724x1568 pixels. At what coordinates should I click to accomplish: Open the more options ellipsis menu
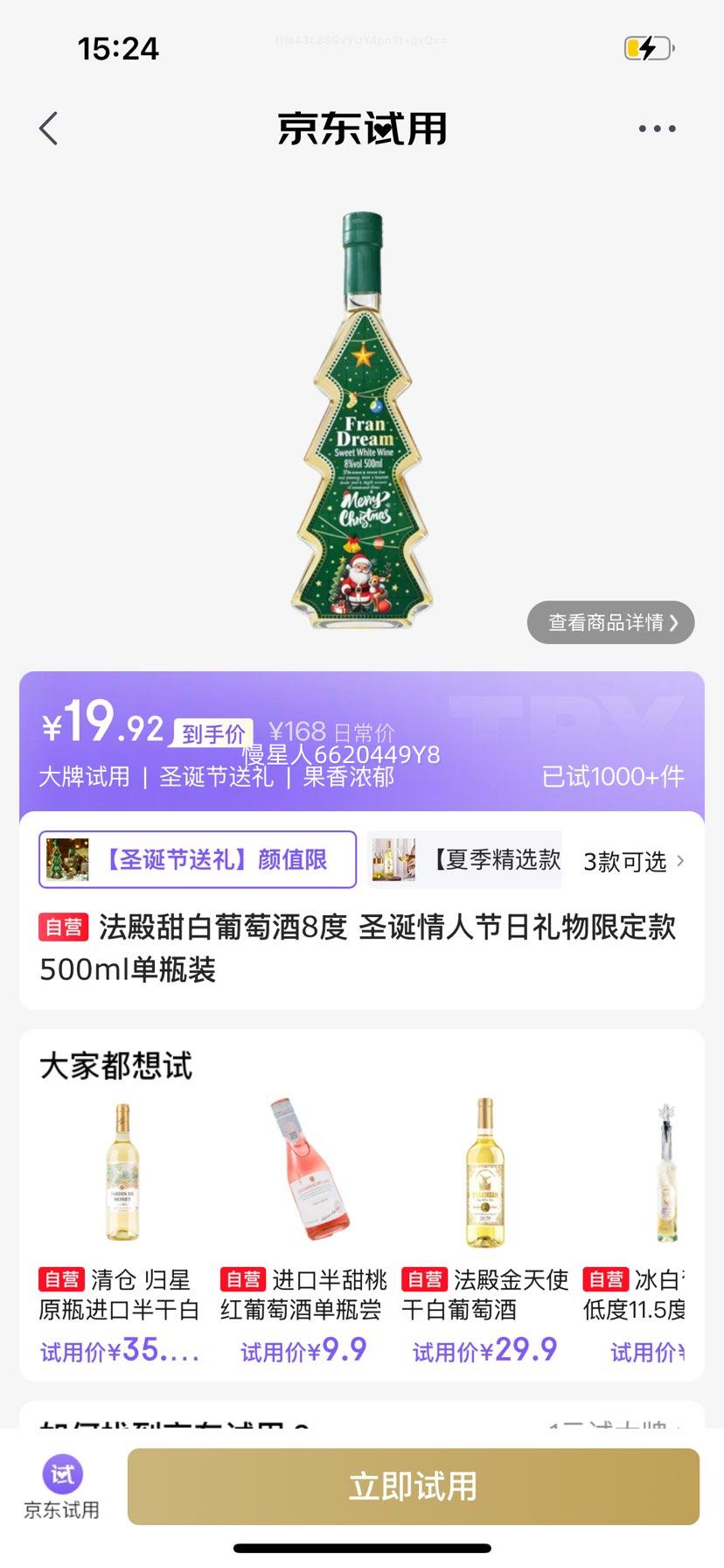(x=657, y=127)
